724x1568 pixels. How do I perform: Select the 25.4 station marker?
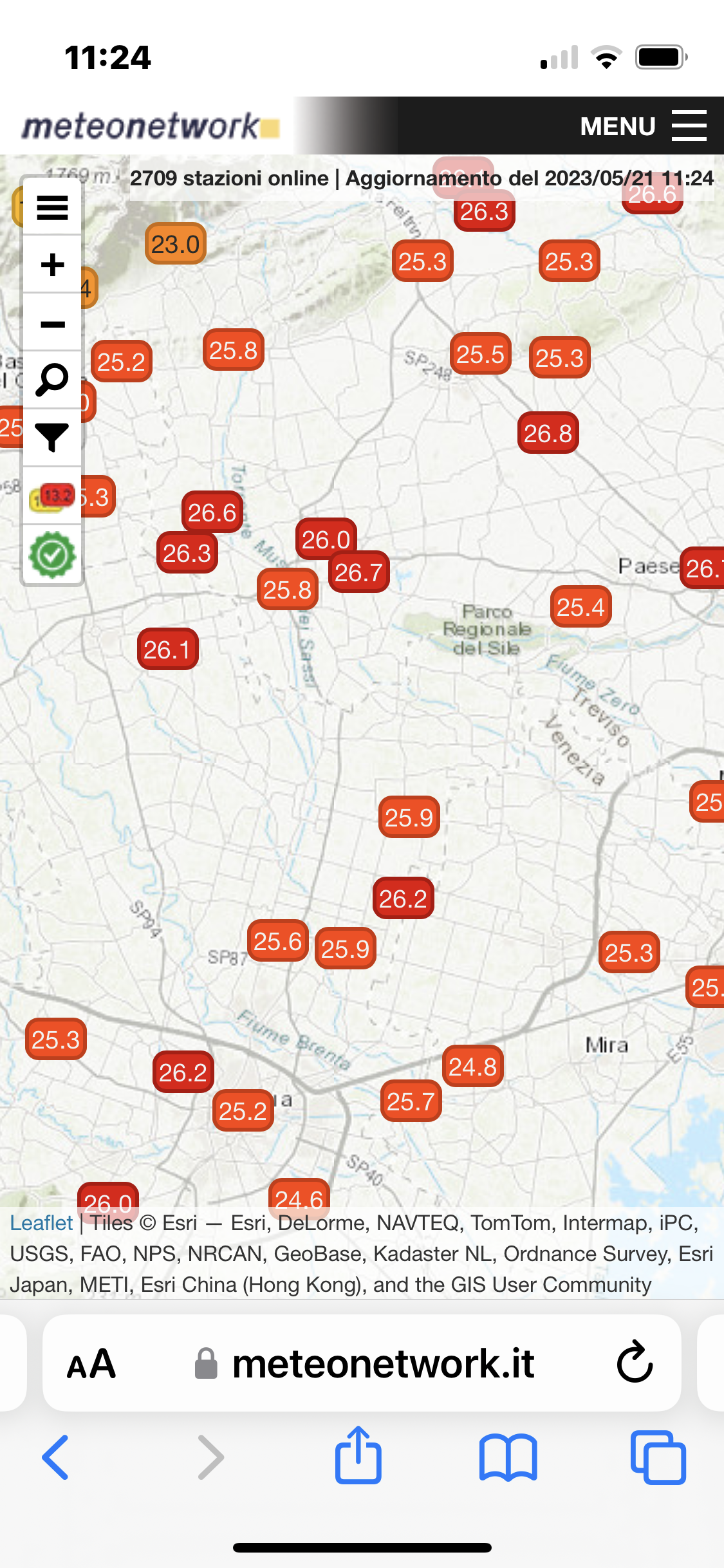pyautogui.click(x=580, y=606)
